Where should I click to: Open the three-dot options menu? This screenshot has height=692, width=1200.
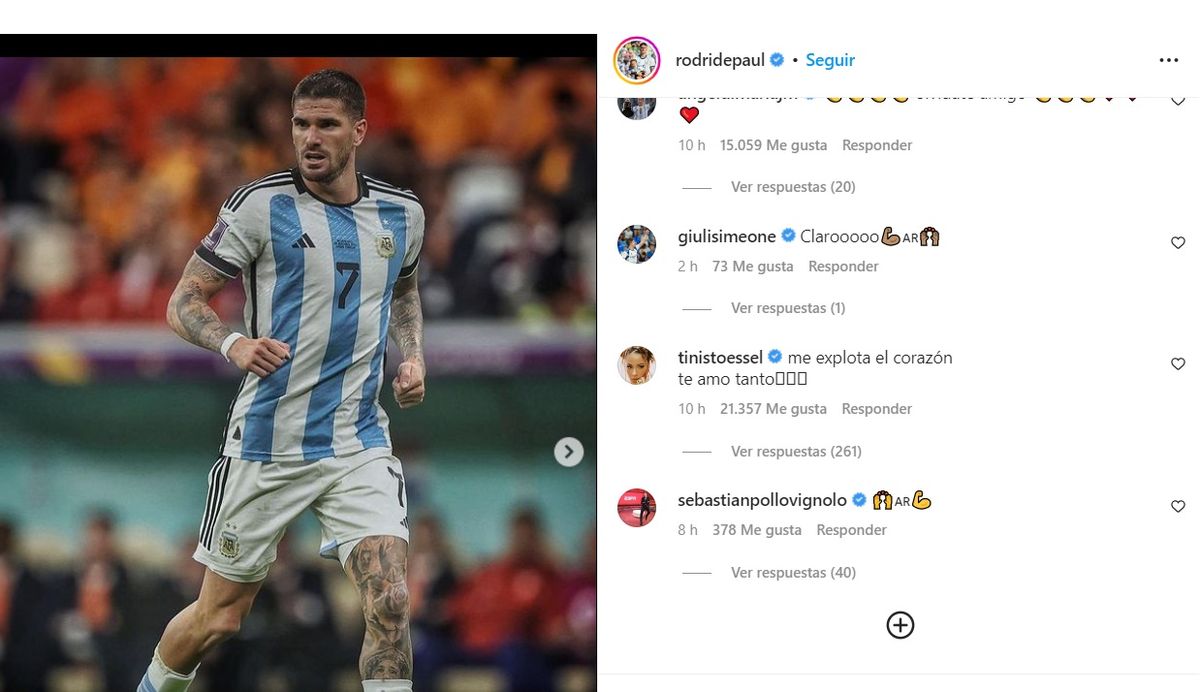1168,60
